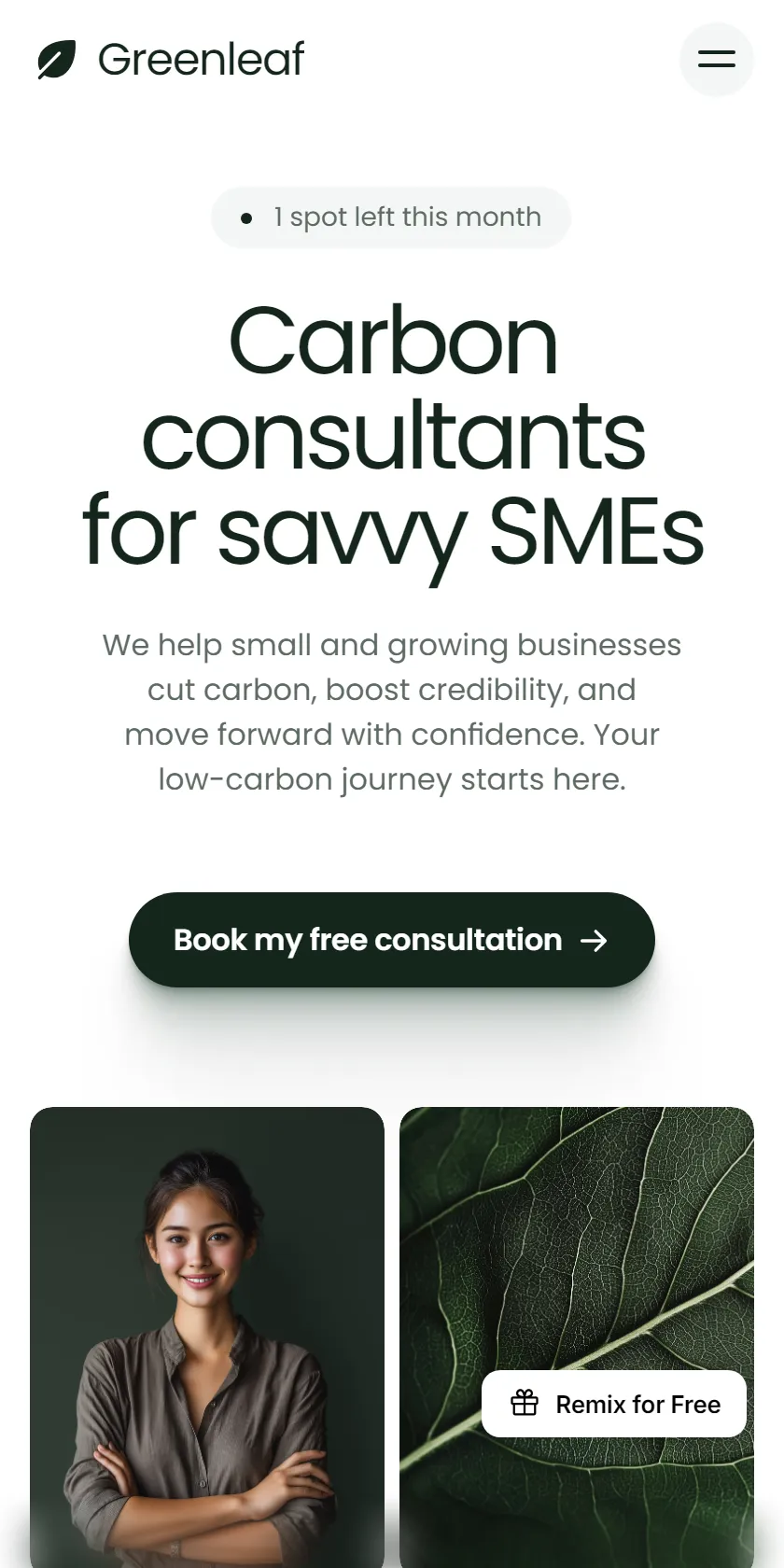Screen dimensions: 784x1568
Task: Open the hamburger menu
Action: tap(716, 60)
